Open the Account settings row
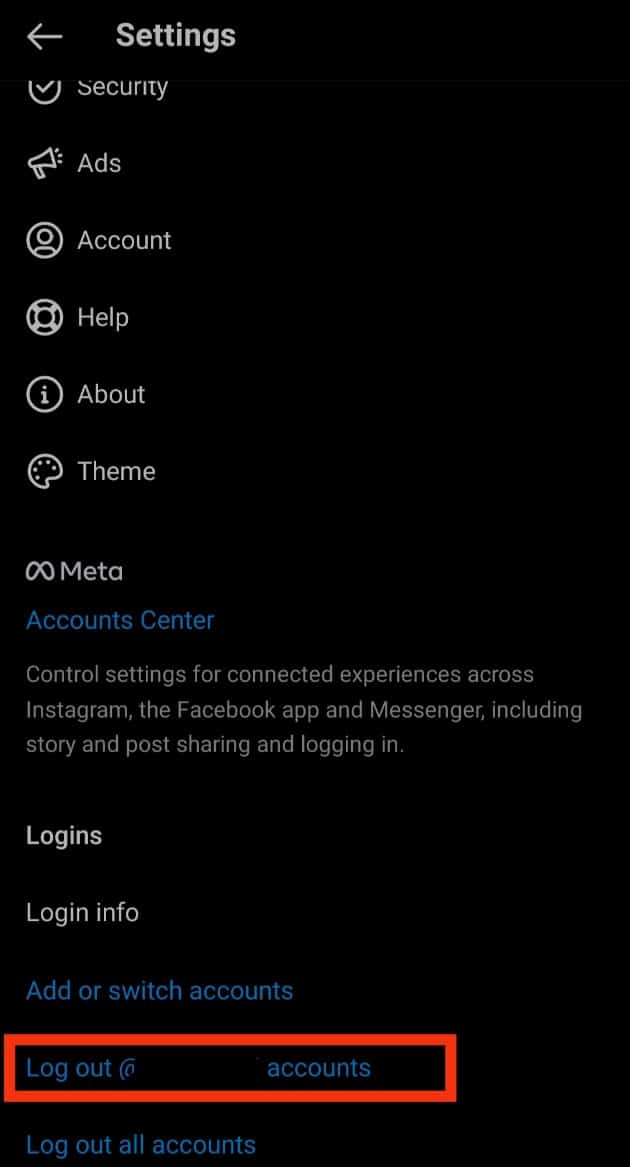The width and height of the screenshot is (630, 1167). click(124, 240)
